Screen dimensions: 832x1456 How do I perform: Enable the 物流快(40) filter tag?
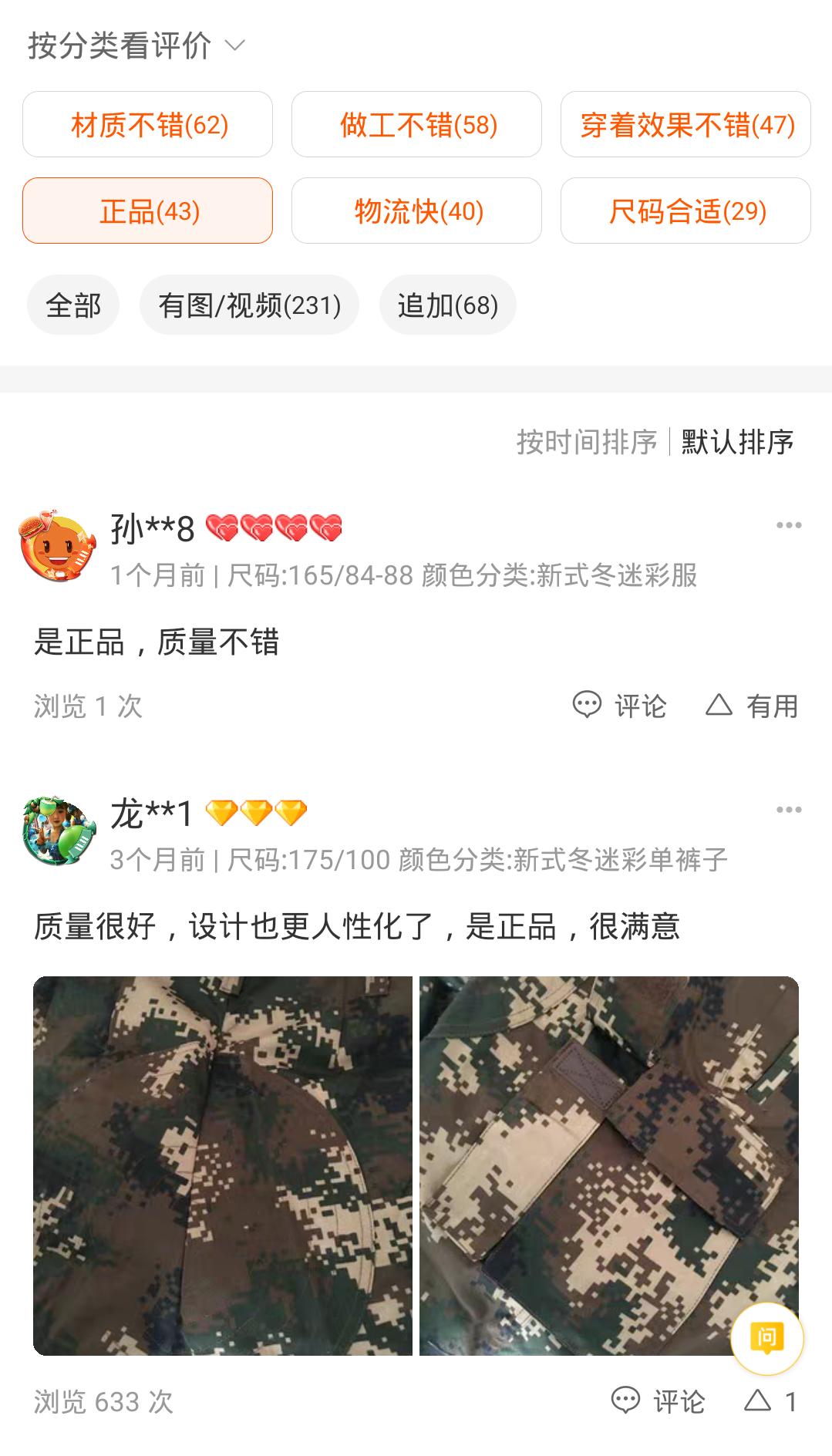(x=416, y=210)
